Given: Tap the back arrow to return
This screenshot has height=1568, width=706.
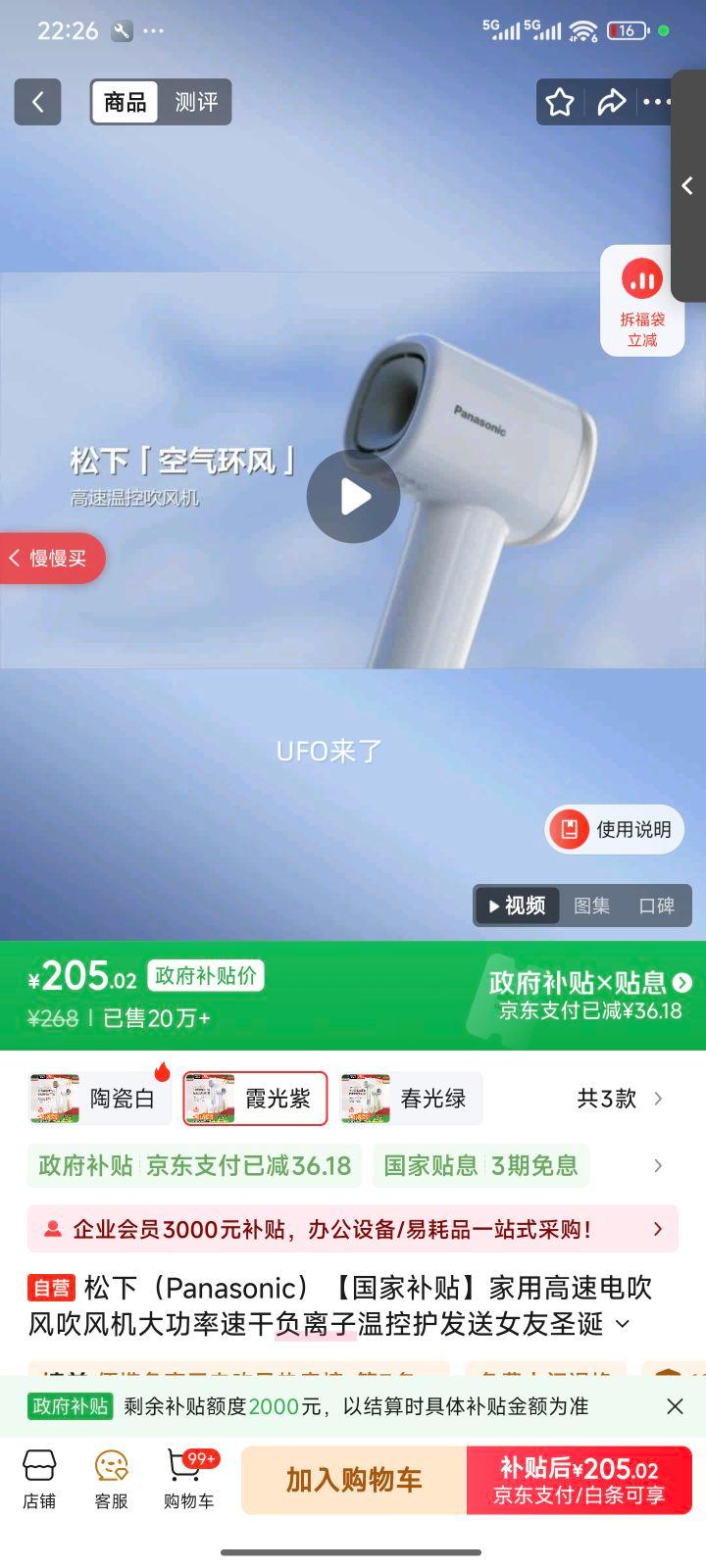Looking at the screenshot, I should (x=37, y=101).
